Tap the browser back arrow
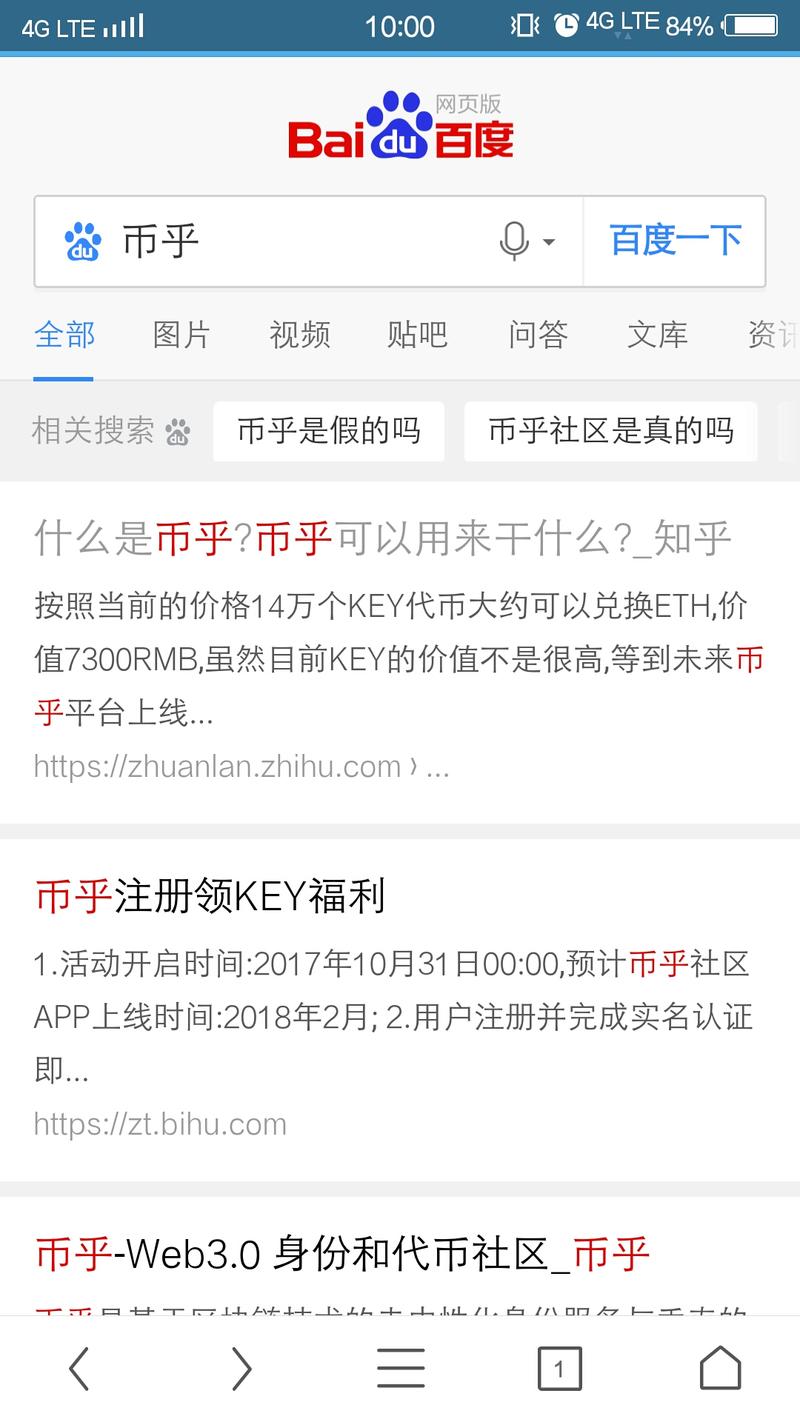The height and width of the screenshot is (1422, 800). (80, 1368)
